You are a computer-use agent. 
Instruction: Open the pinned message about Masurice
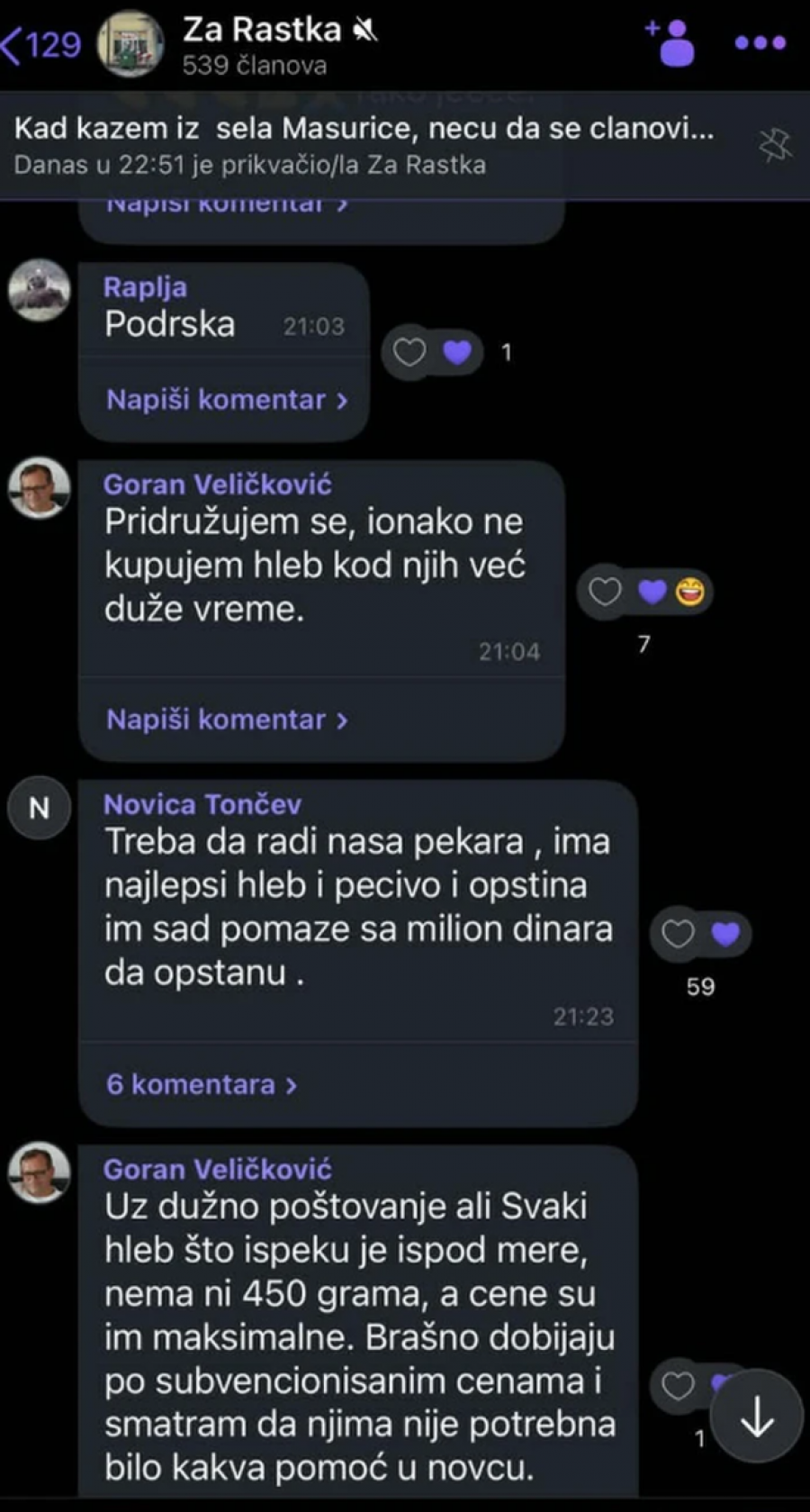(x=364, y=145)
